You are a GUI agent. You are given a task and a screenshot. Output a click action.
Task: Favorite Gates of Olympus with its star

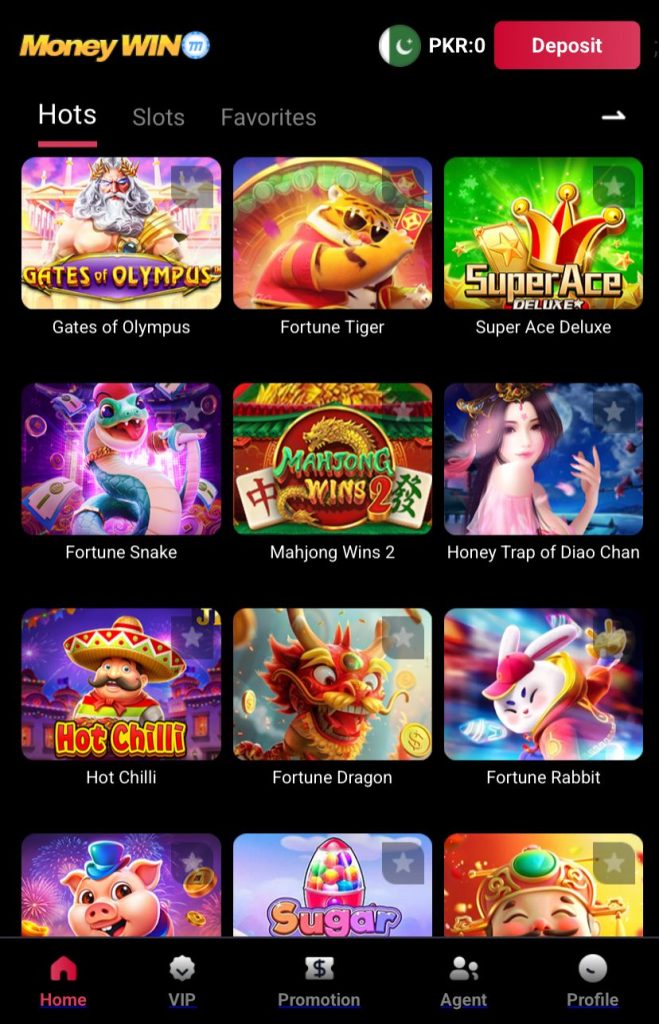pyautogui.click(x=191, y=186)
